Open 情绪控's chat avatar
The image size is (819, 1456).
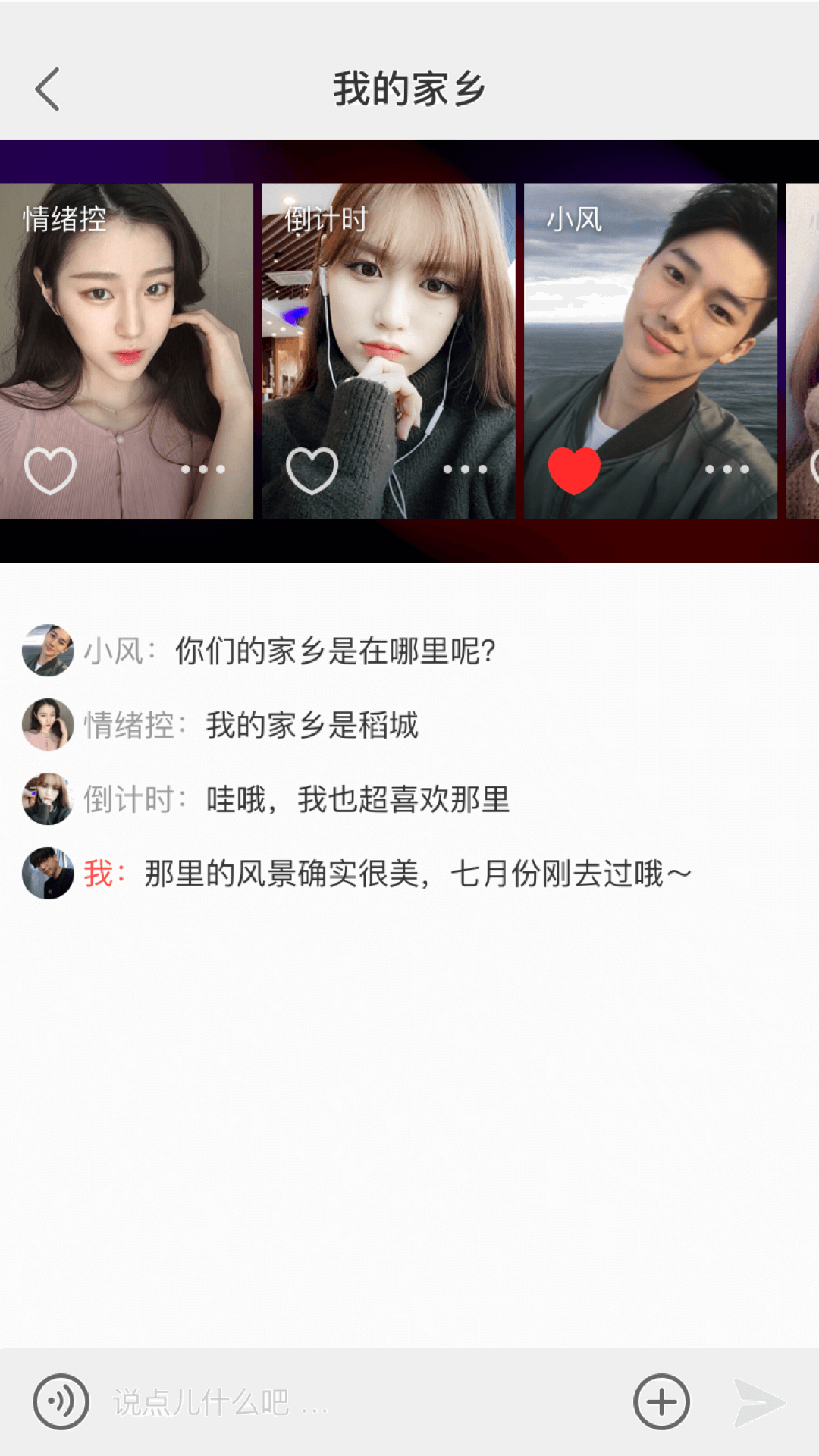click(x=48, y=724)
